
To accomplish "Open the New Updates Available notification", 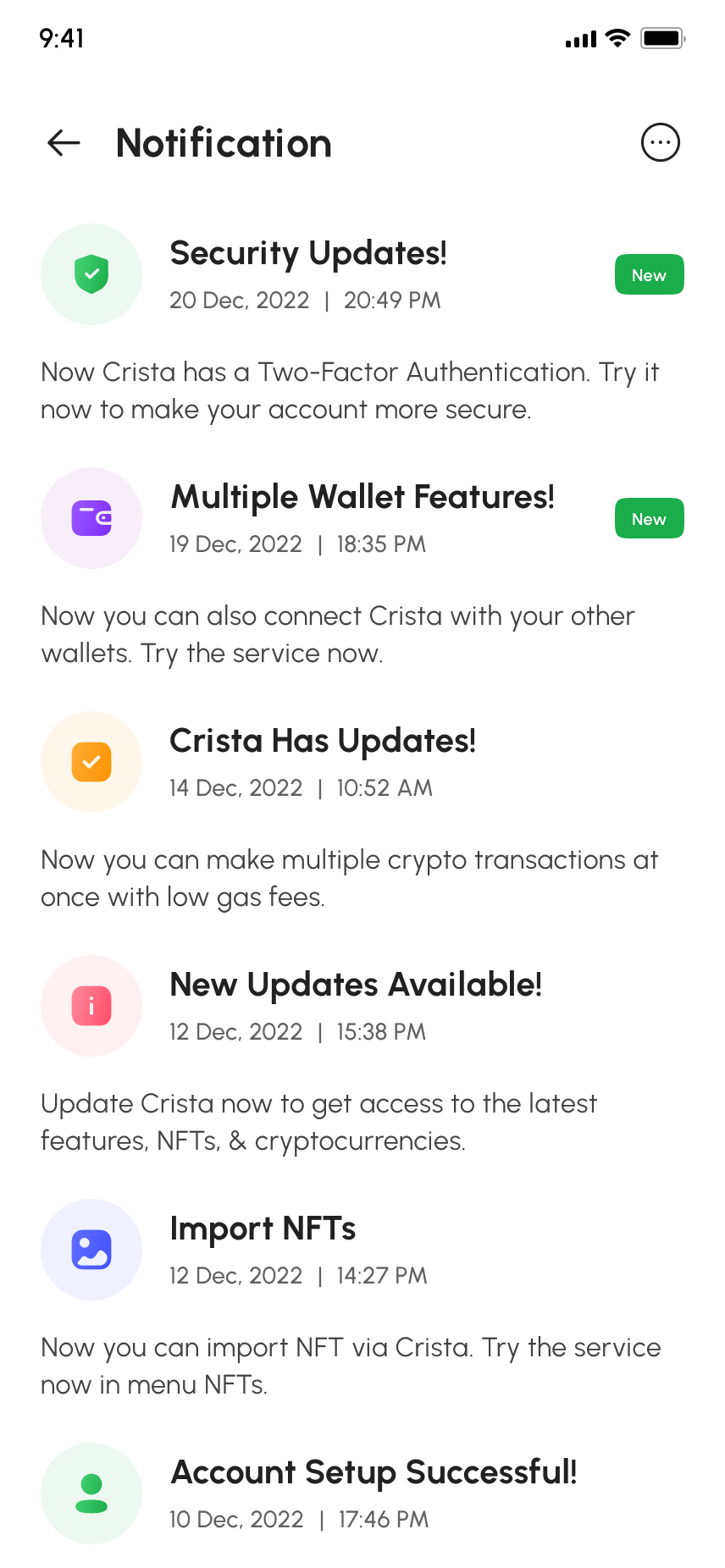I will point(356,986).
